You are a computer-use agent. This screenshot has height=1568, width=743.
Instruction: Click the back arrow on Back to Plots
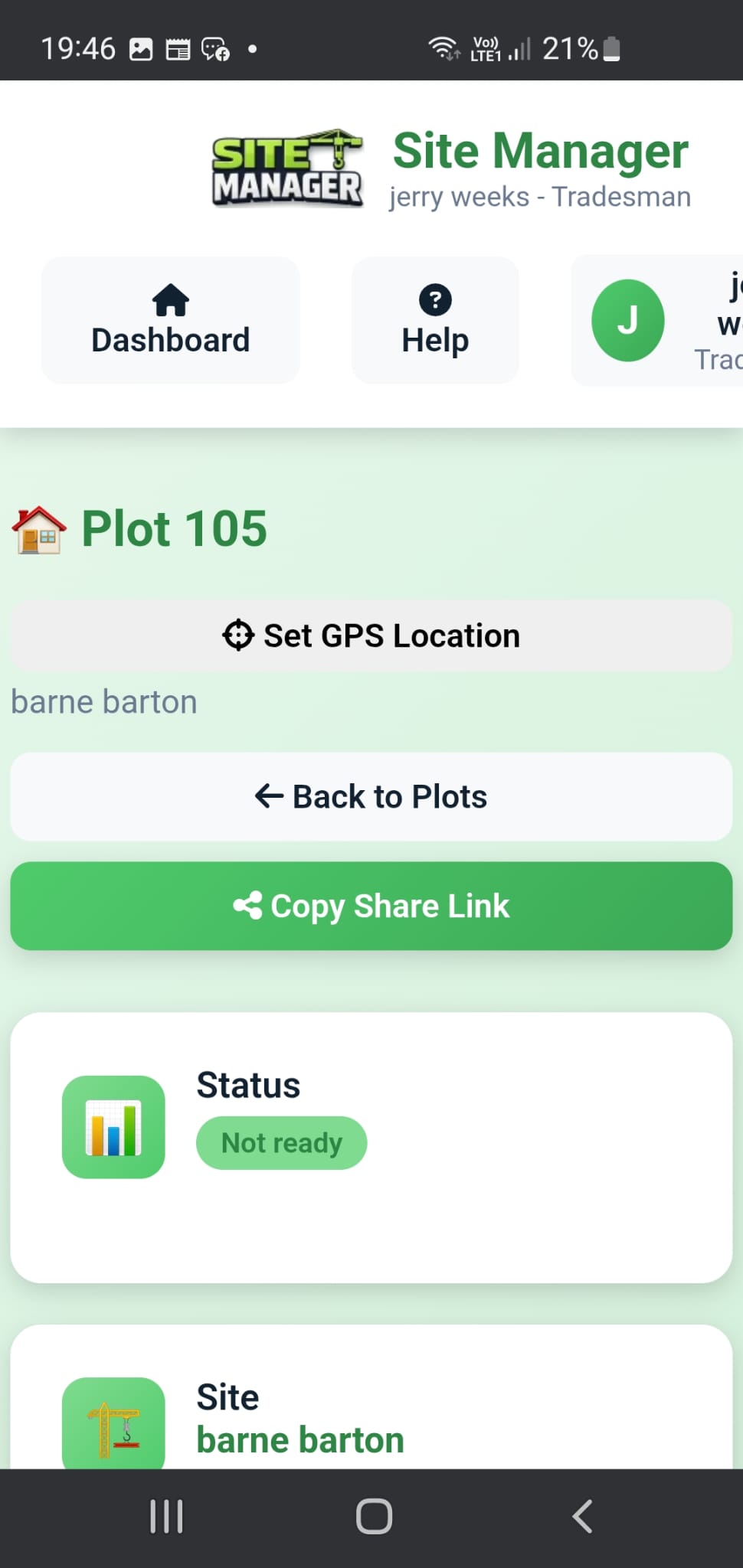tap(267, 796)
